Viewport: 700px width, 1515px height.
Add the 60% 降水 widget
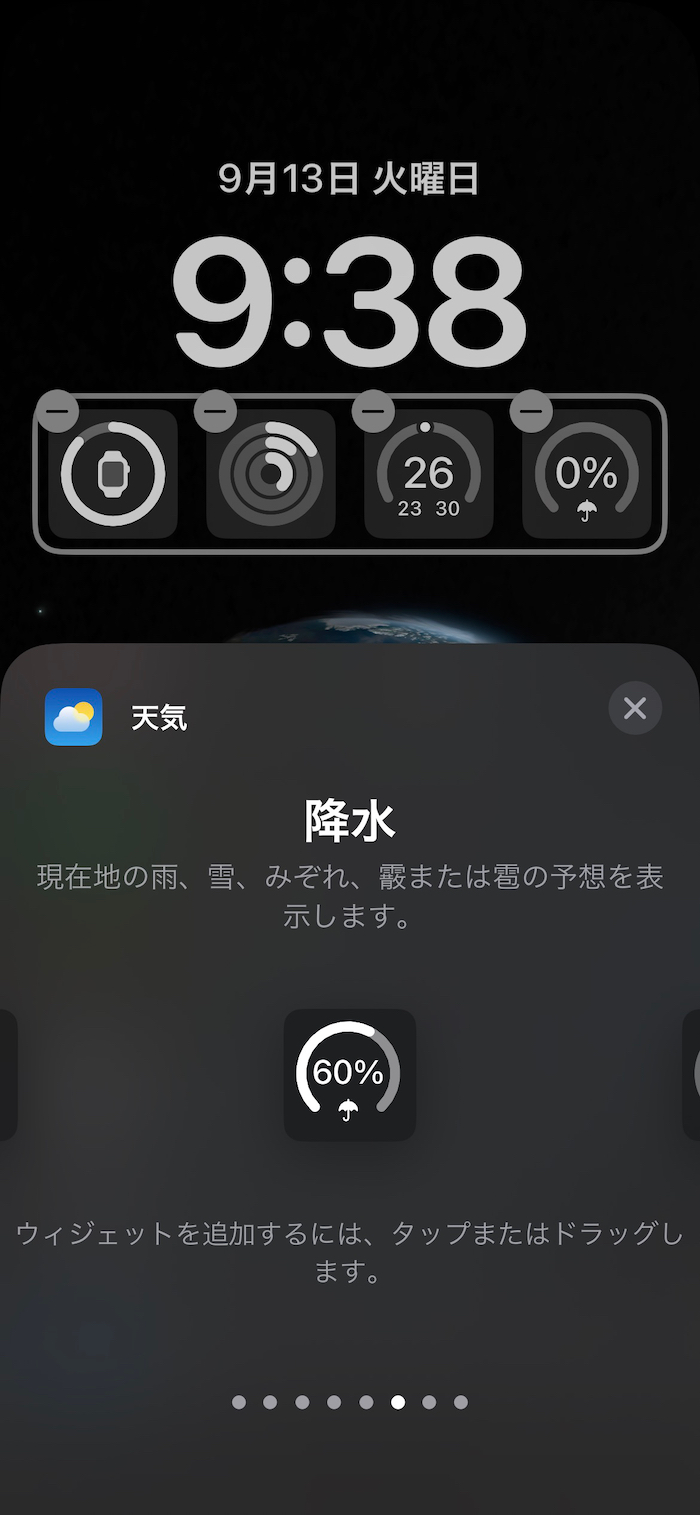coord(349,1075)
